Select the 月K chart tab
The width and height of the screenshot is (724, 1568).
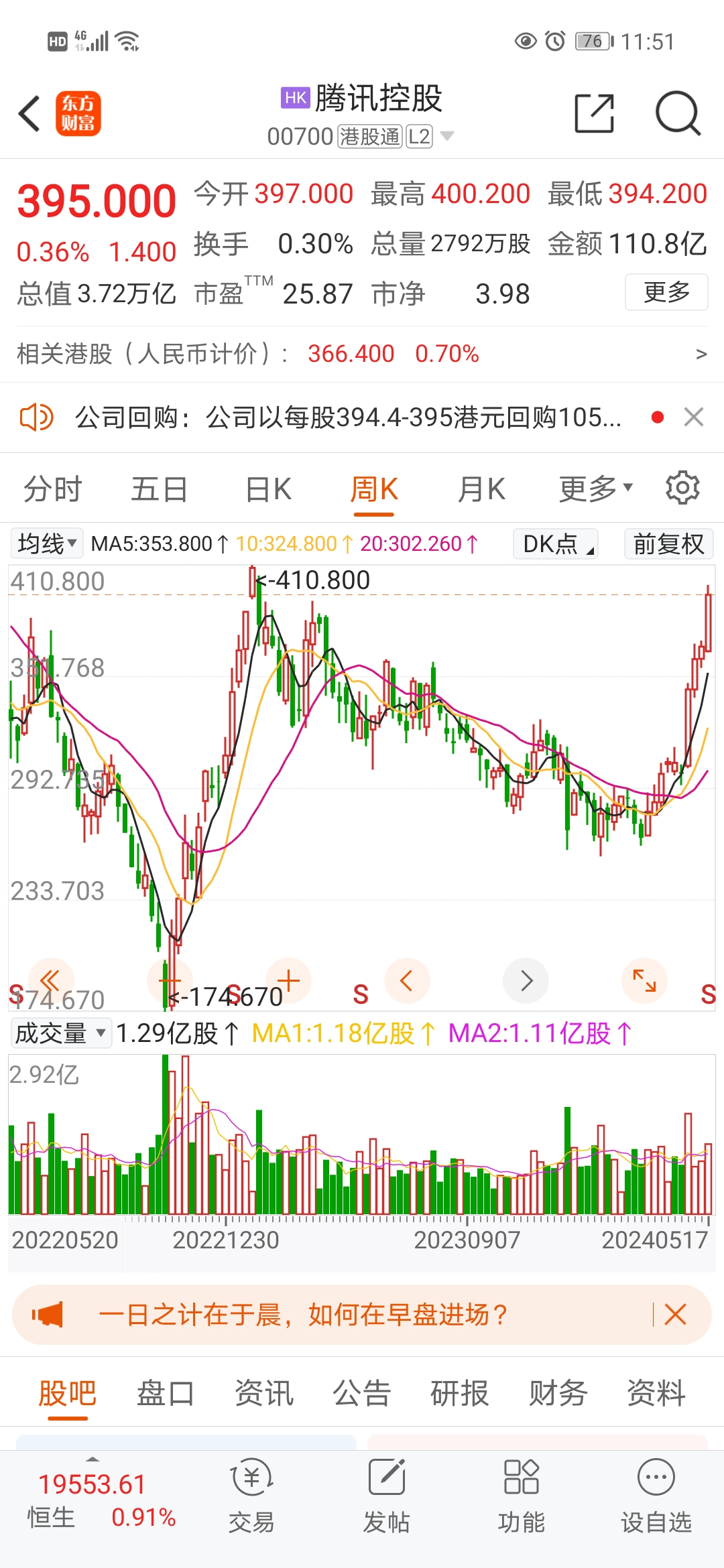[x=481, y=489]
